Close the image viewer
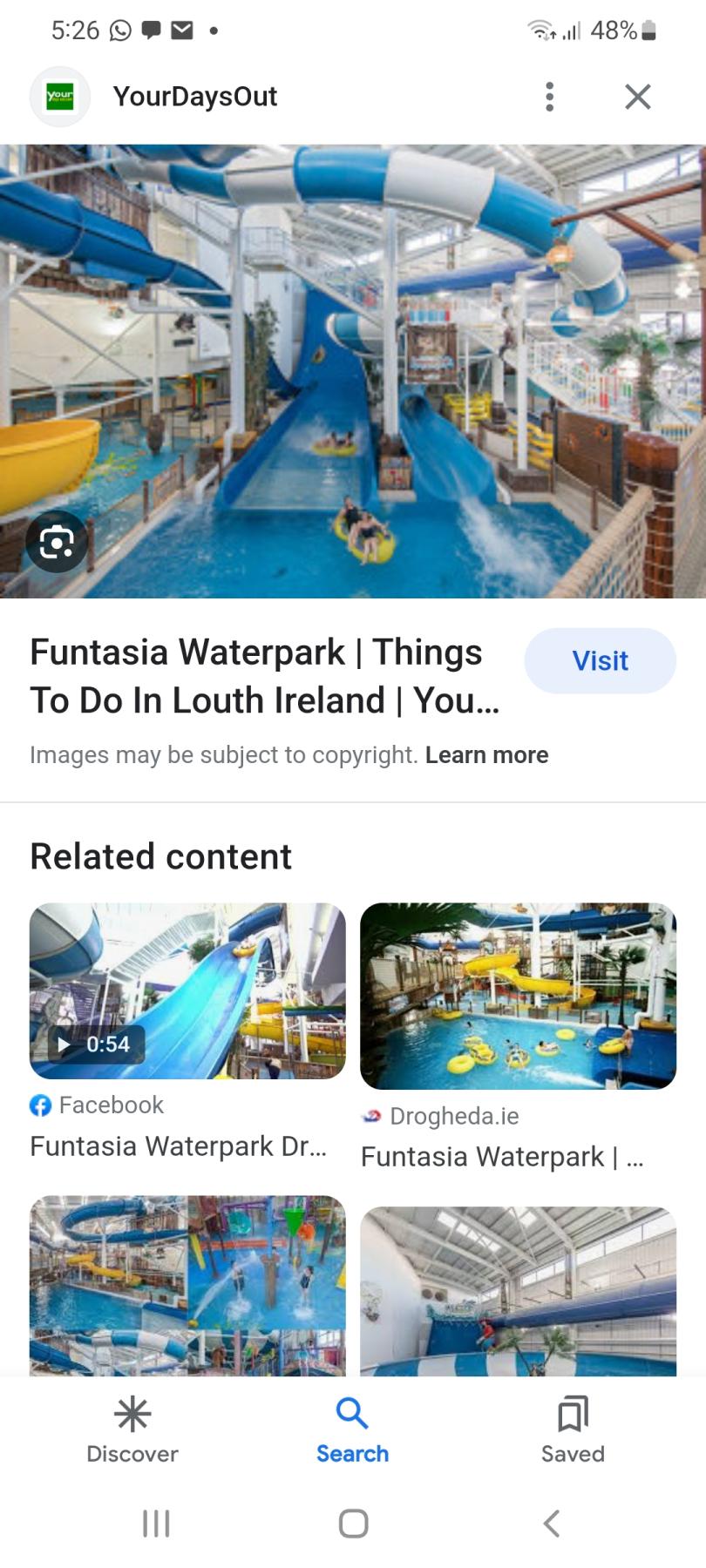706x1568 pixels. [638, 97]
